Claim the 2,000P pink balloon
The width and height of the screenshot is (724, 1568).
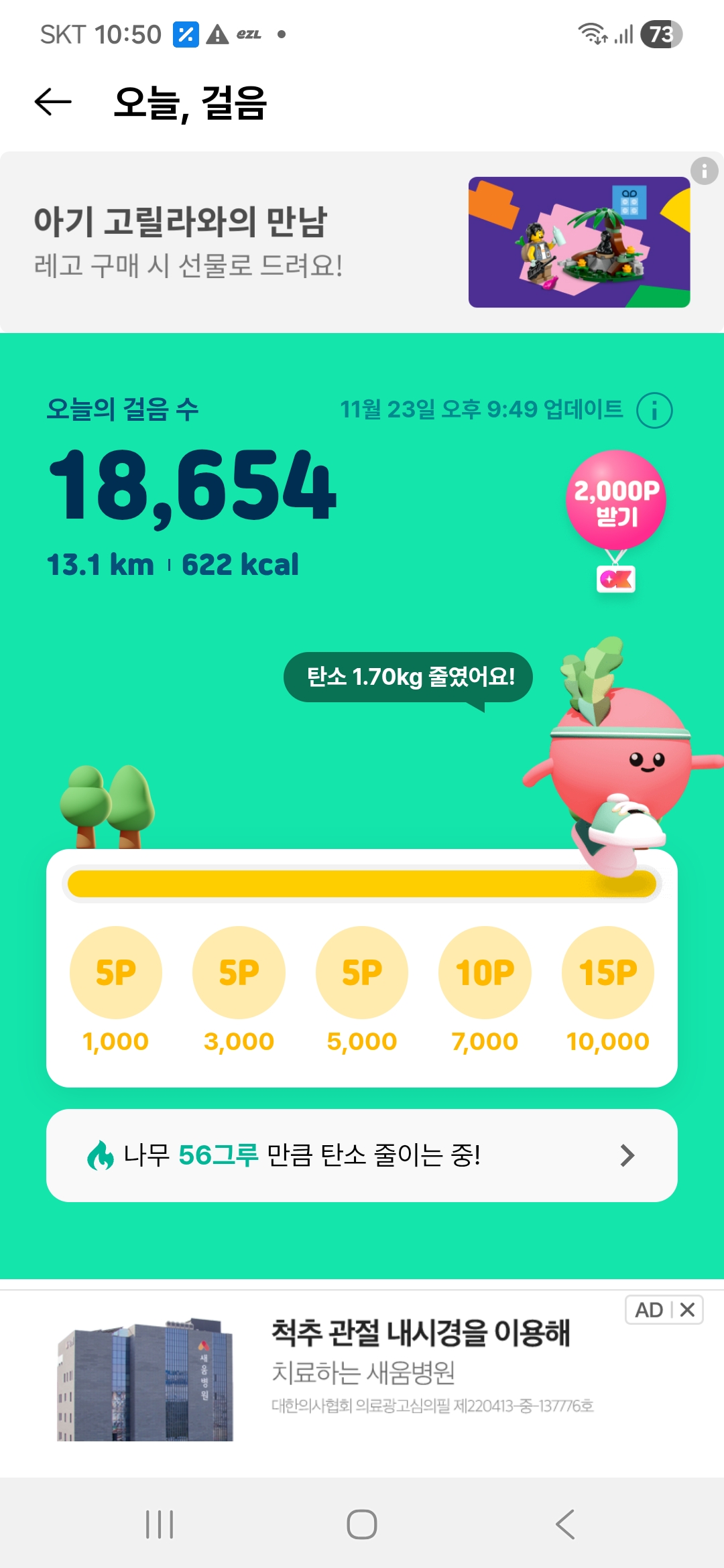tap(615, 501)
